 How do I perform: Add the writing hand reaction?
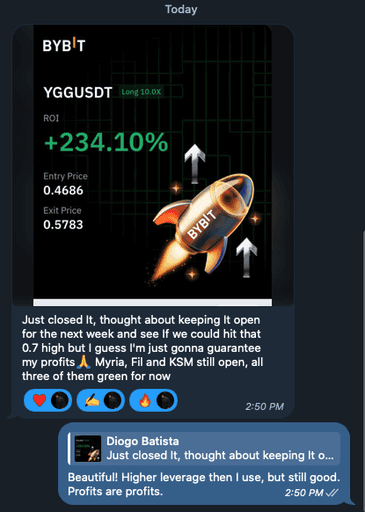pyautogui.click(x=101, y=400)
